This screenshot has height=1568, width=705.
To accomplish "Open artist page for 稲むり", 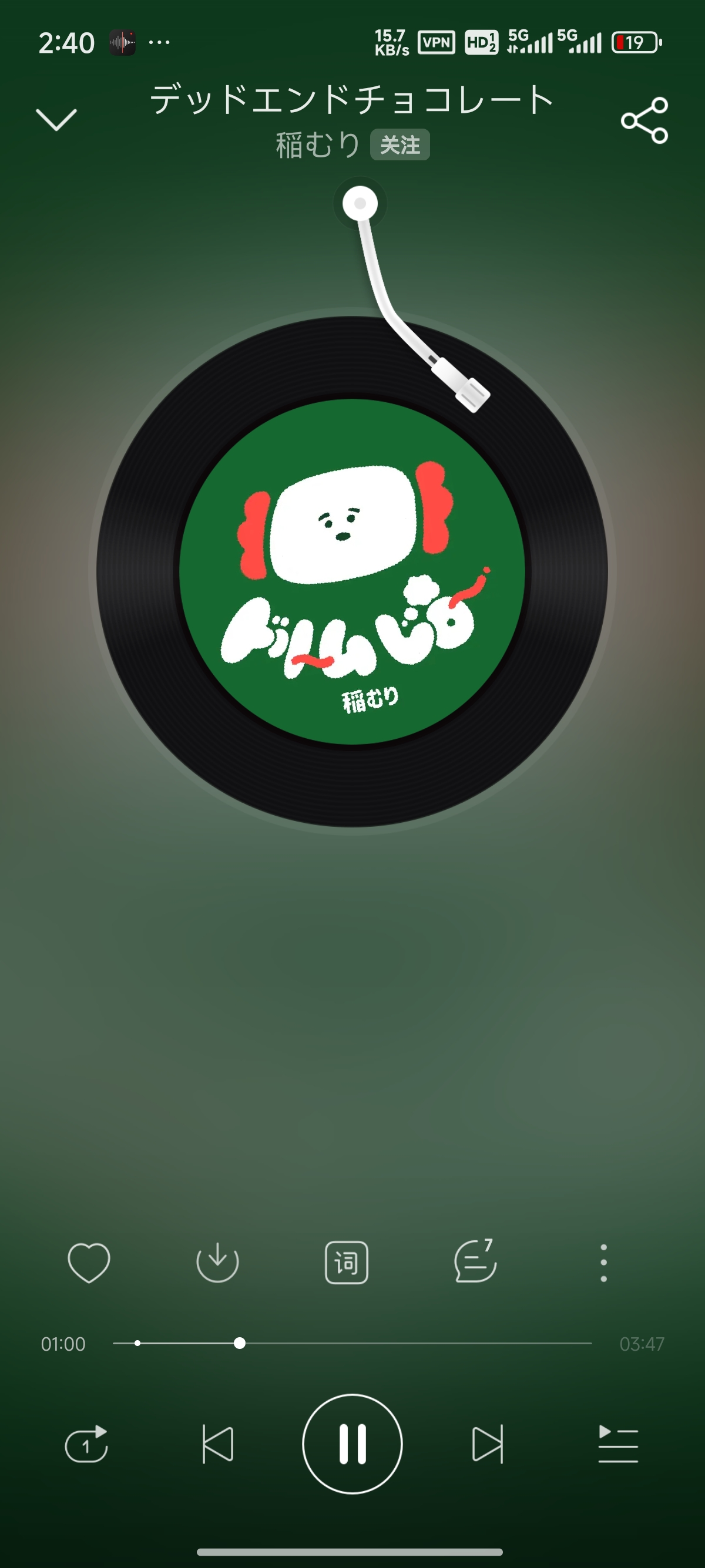I will [317, 145].
